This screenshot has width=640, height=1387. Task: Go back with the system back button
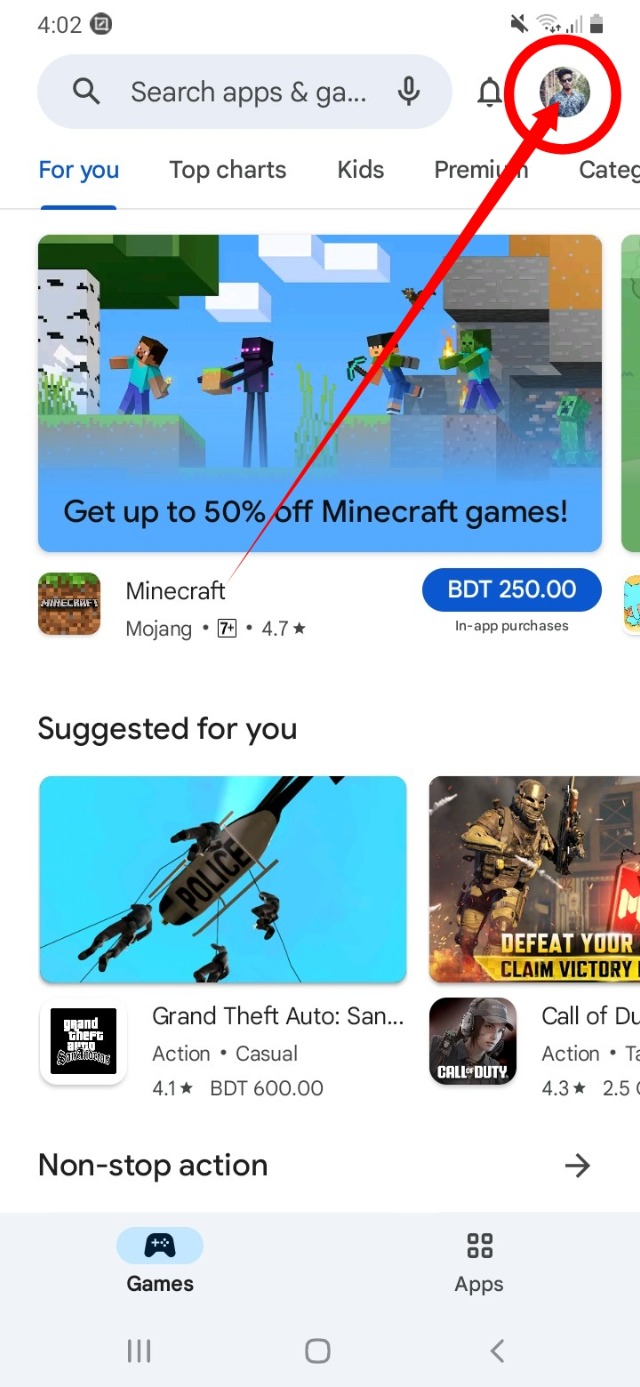[x=497, y=1351]
